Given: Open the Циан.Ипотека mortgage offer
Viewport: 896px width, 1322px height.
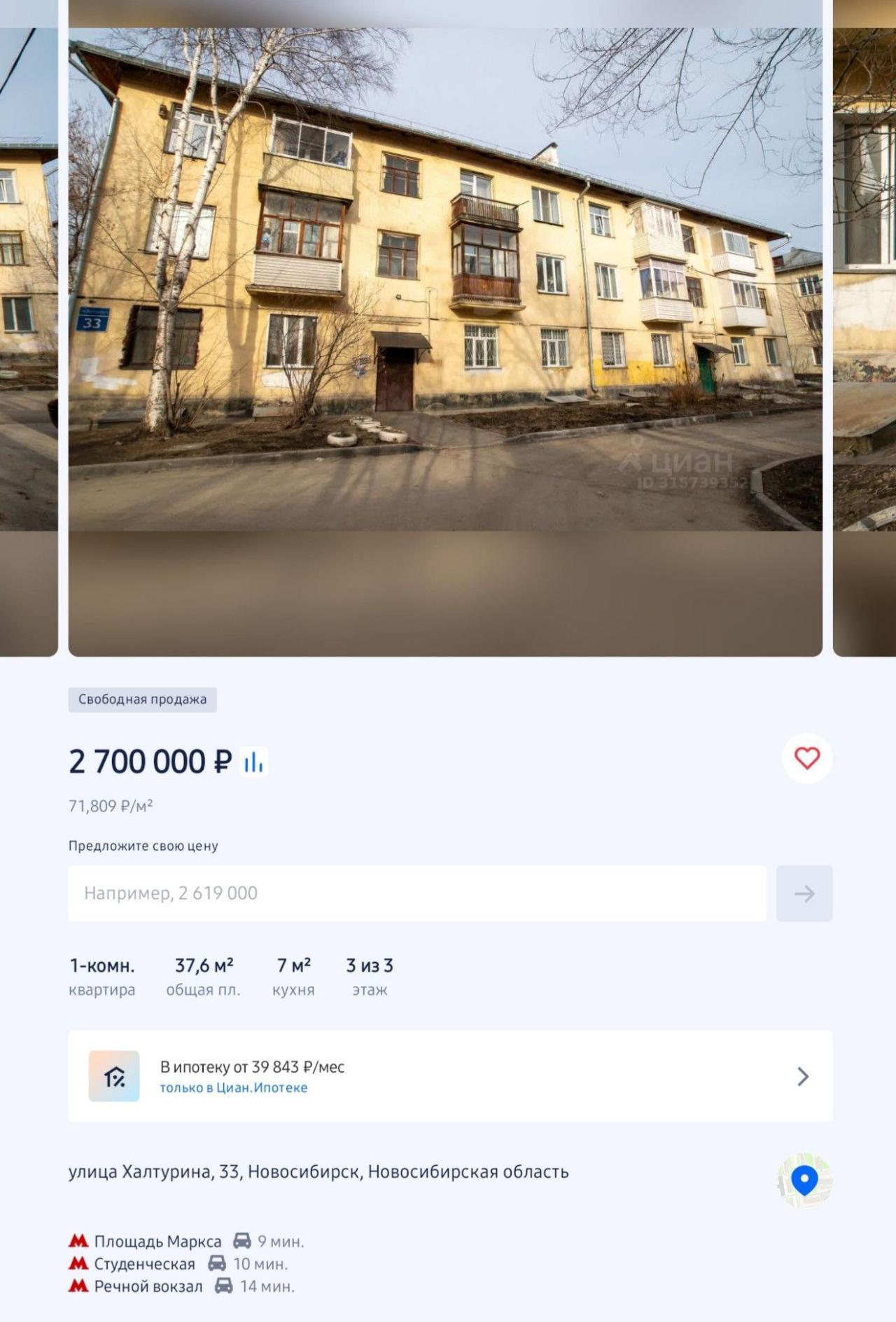Looking at the screenshot, I should pyautogui.click(x=449, y=1076).
